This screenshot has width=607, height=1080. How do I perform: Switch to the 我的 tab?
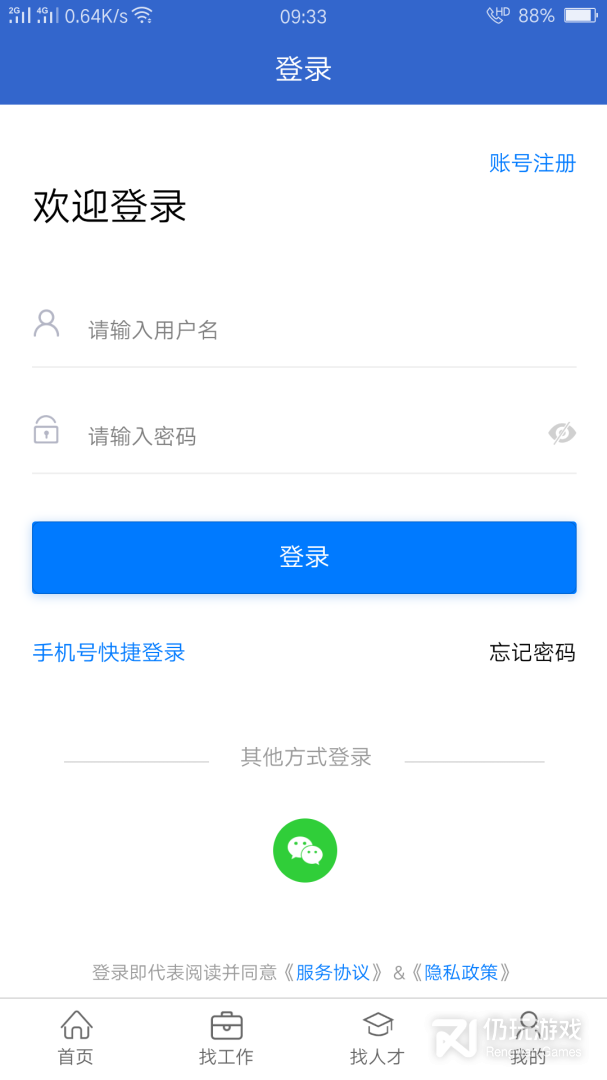[528, 1038]
